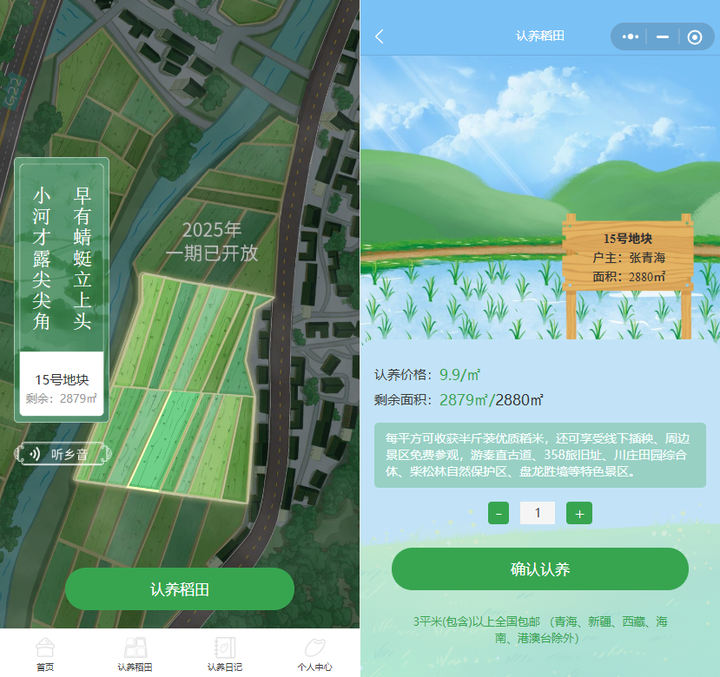Open the mini-program three-dot menu

tap(630, 37)
